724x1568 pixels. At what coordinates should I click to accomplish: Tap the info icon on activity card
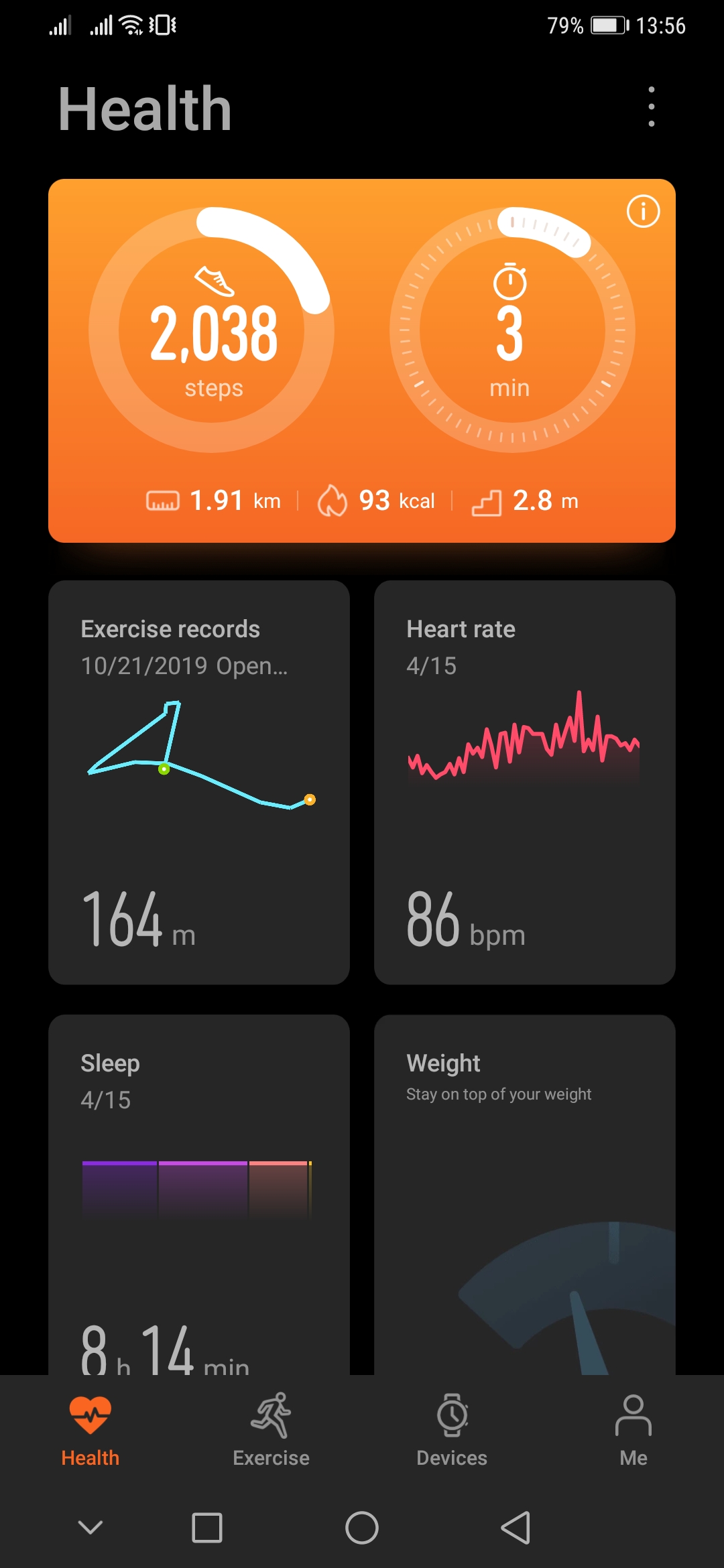(x=643, y=212)
